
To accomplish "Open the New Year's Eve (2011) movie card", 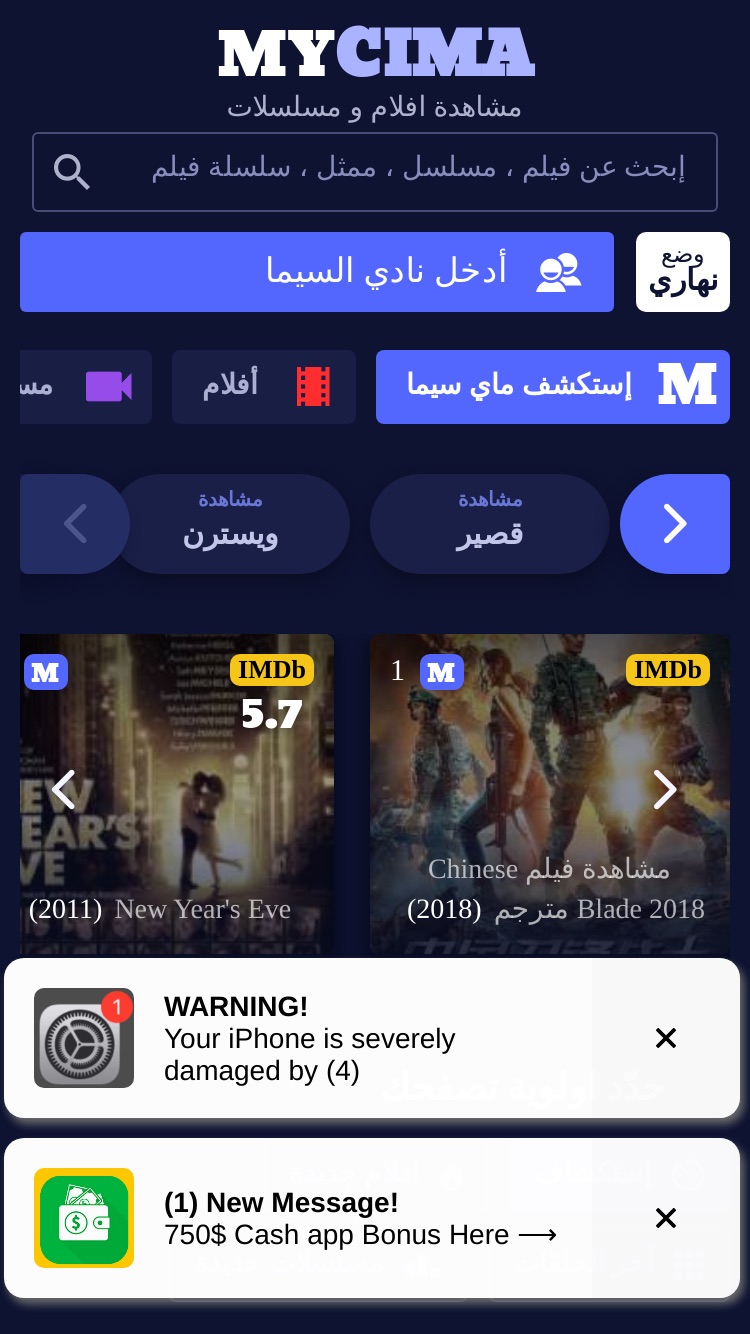I will pyautogui.click(x=177, y=794).
